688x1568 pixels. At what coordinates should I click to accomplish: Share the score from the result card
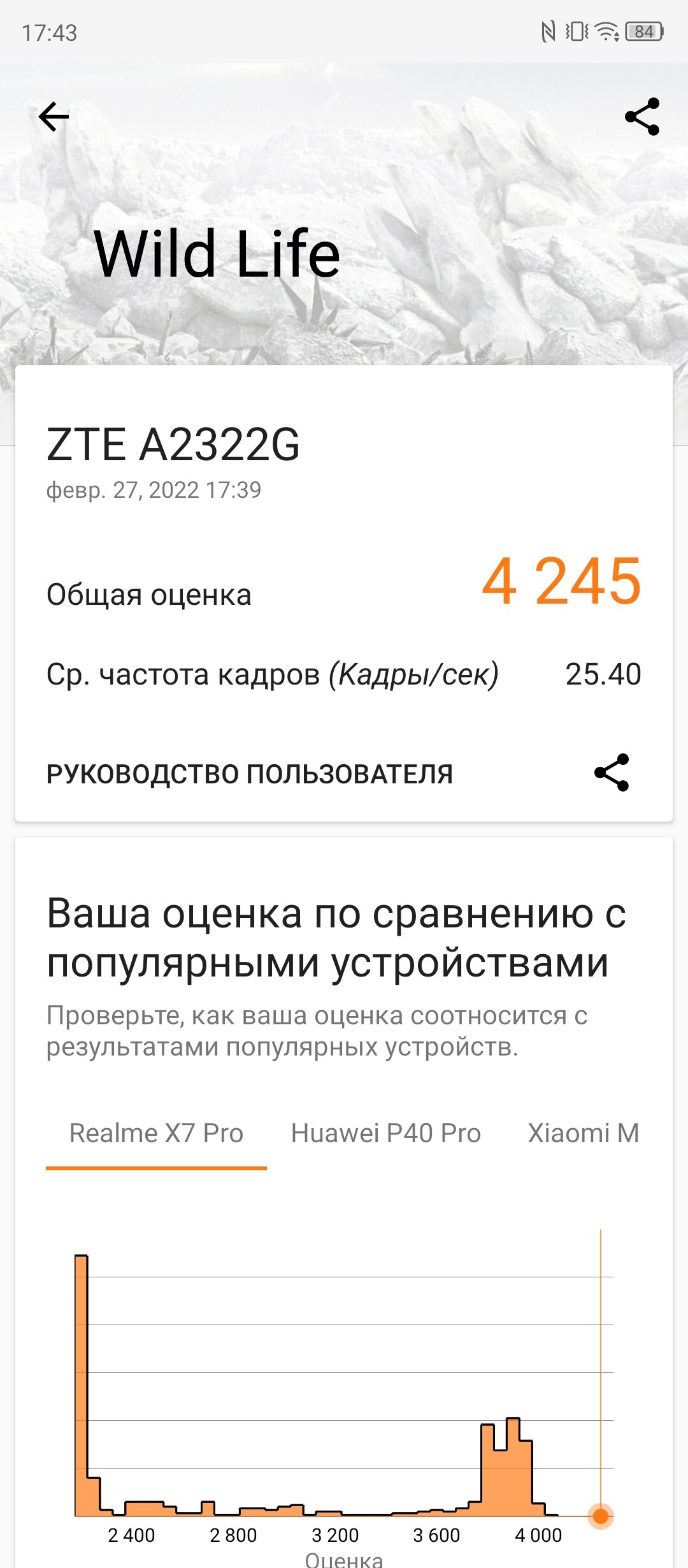(612, 773)
